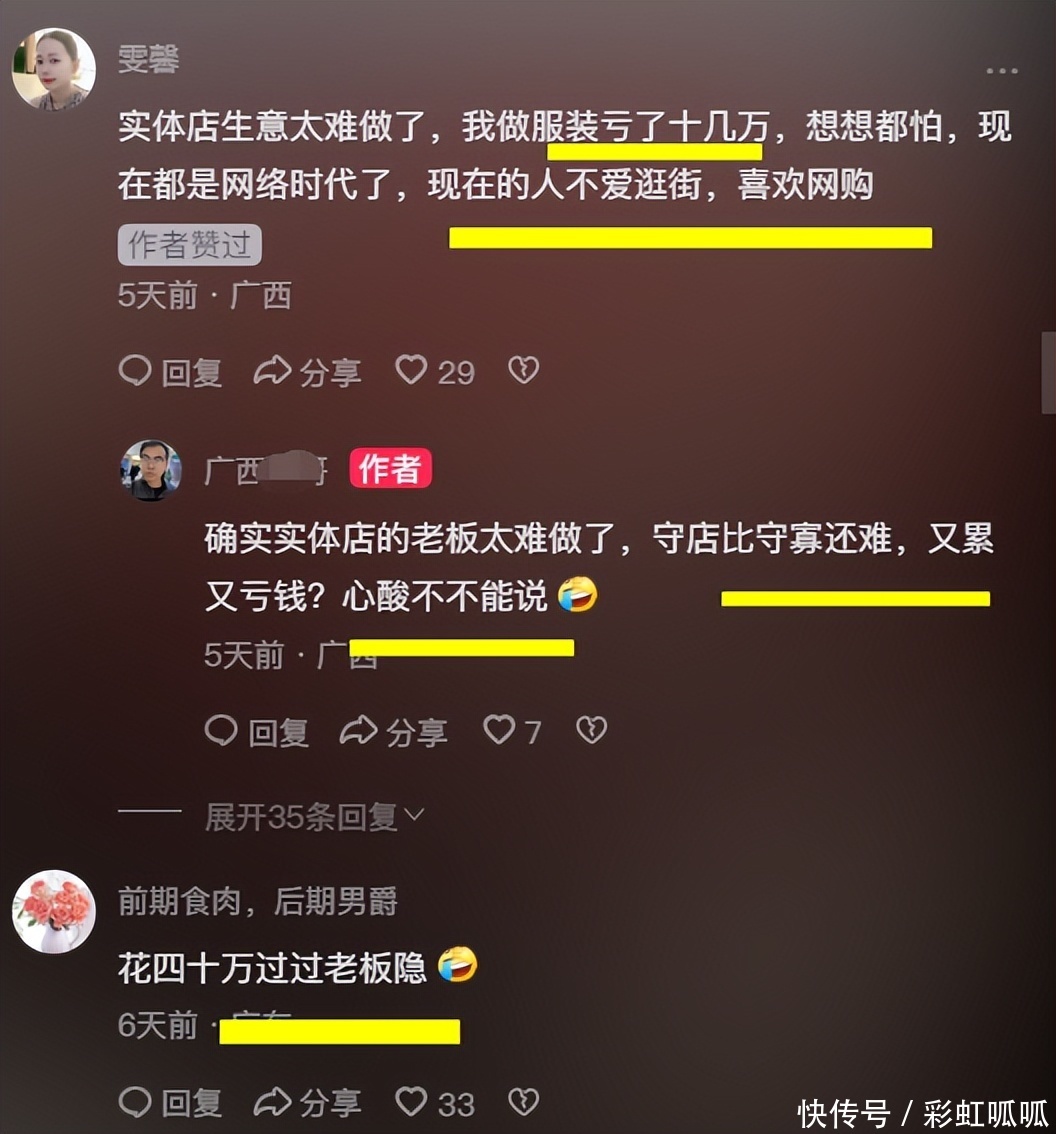This screenshot has height=1134, width=1056.
Task: Like the author's reply with 7 likes
Action: 499,730
